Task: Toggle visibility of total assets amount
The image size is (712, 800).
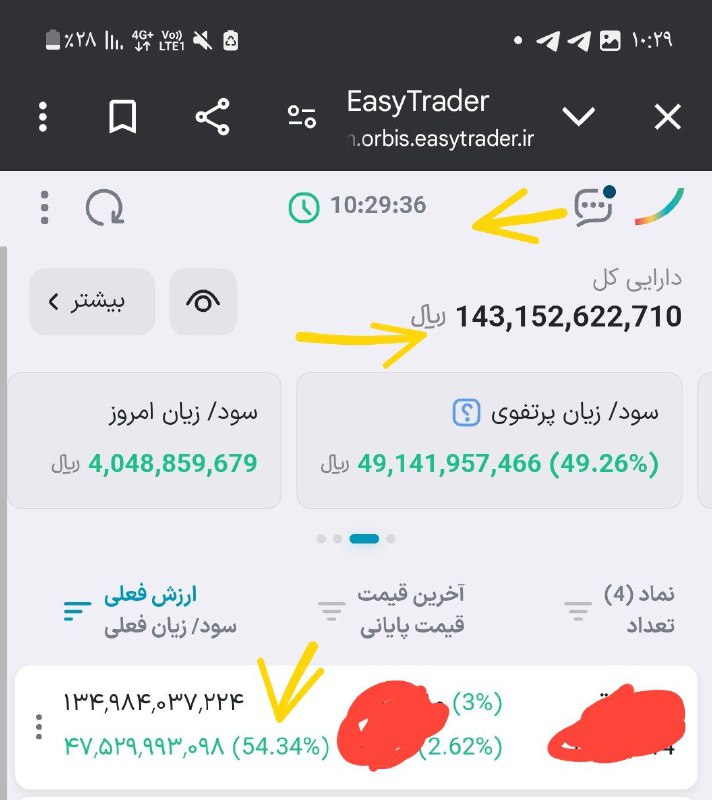Action: [x=203, y=301]
